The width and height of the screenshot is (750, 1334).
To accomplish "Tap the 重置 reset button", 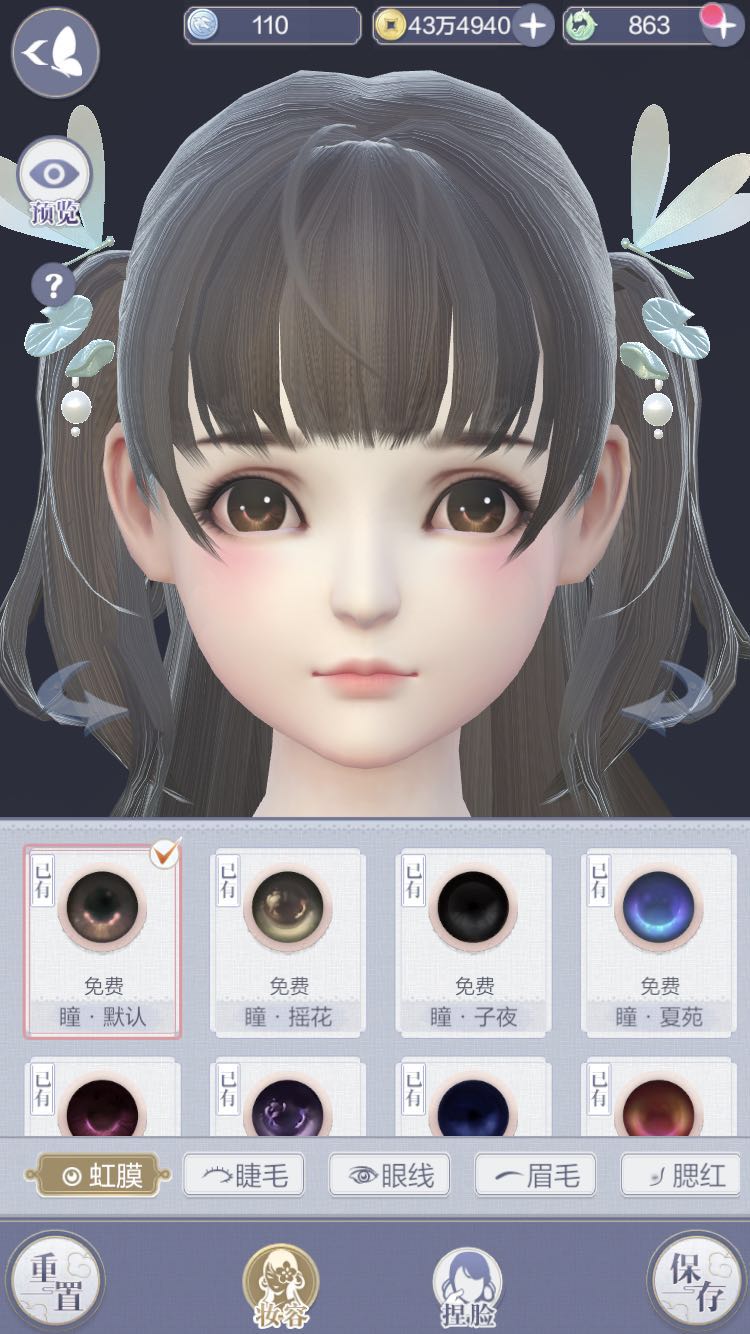I will tap(55, 1282).
